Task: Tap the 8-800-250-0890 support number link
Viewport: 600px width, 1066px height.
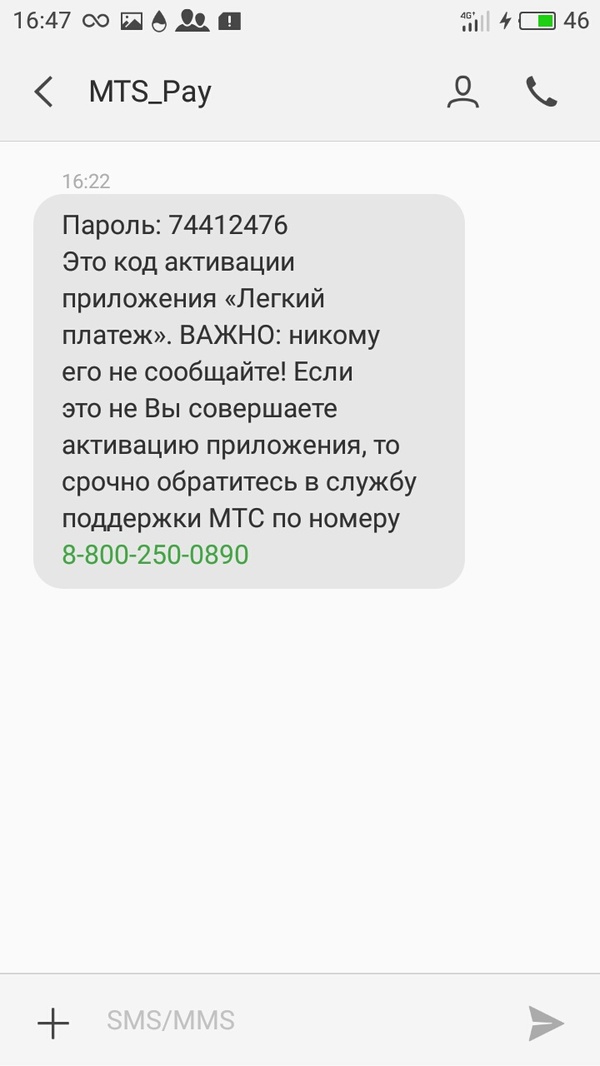Action: [x=155, y=553]
